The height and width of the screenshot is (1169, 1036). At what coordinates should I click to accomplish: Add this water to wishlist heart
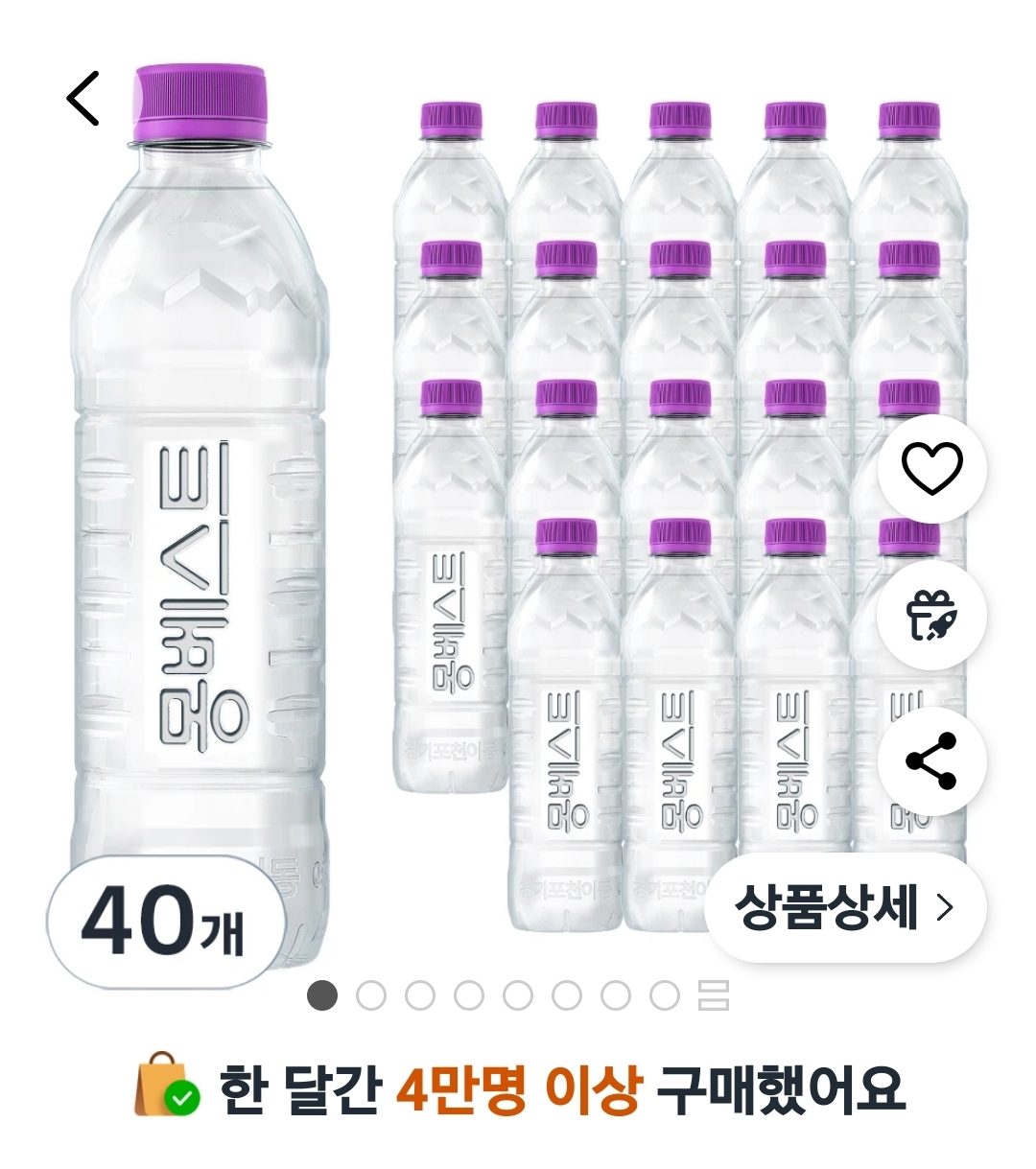[931, 469]
